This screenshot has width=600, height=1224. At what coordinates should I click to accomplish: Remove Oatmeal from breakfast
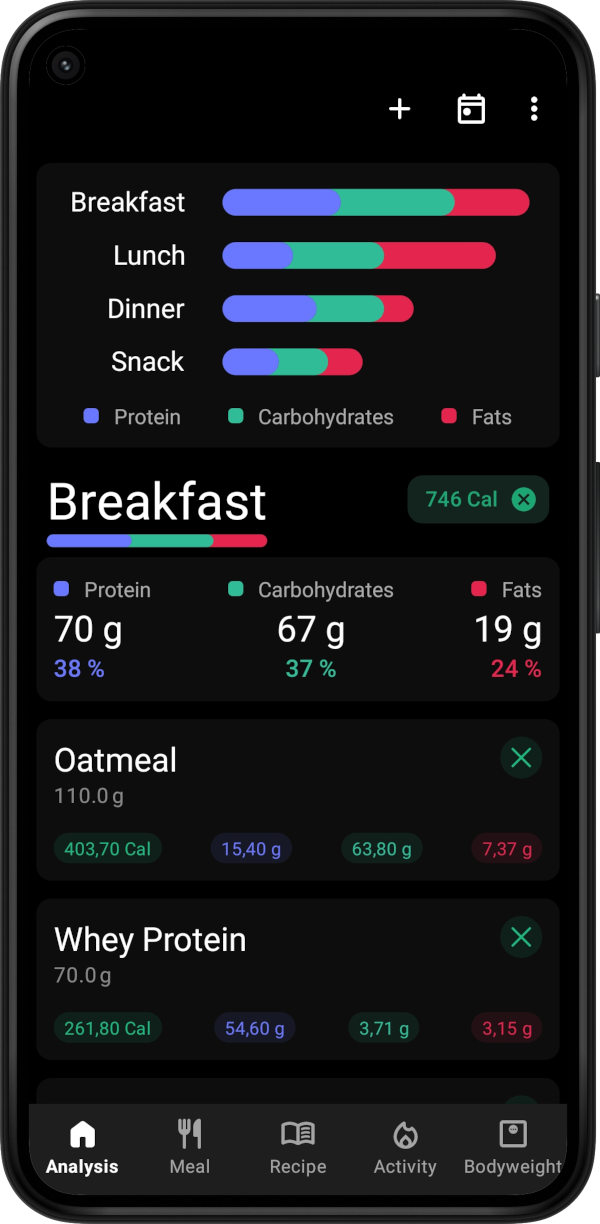coord(521,758)
